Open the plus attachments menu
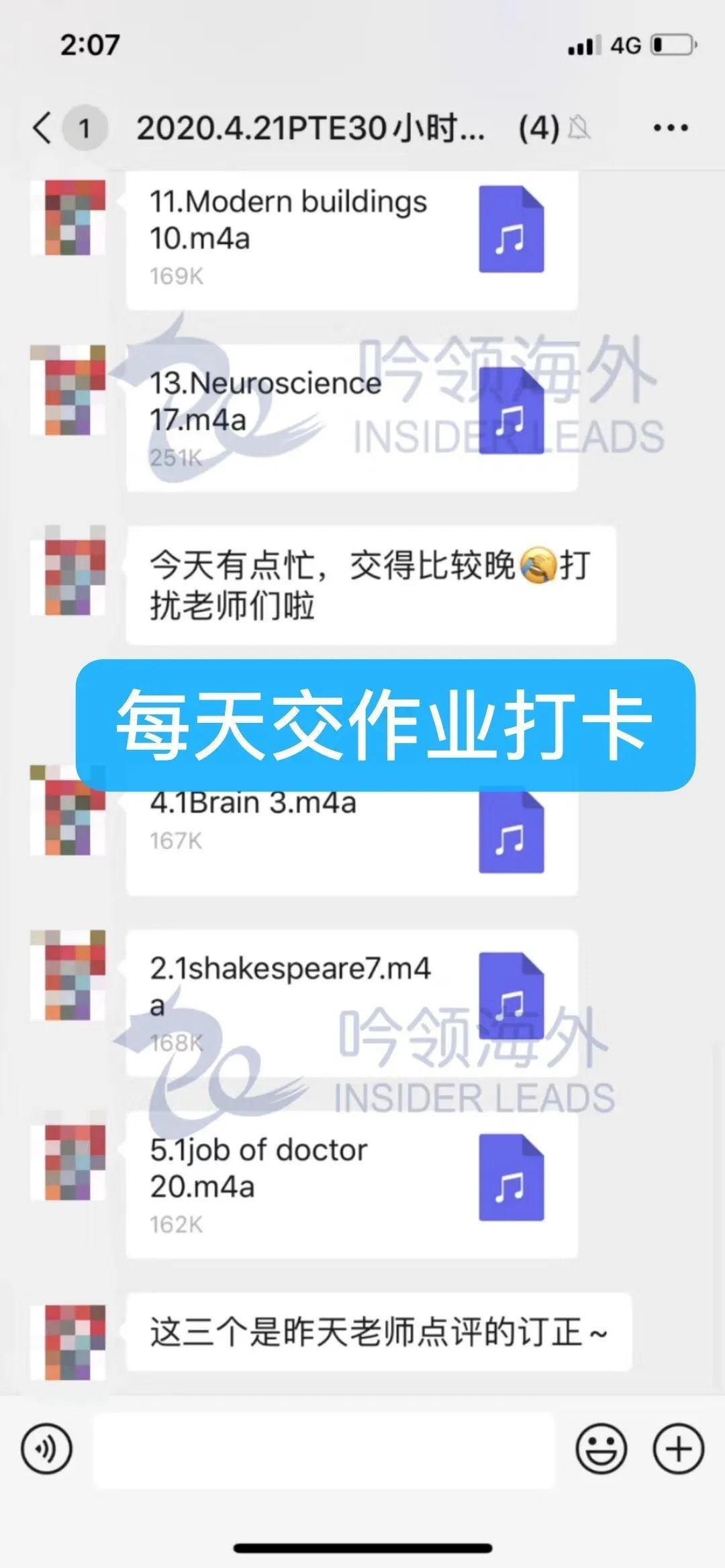The height and width of the screenshot is (1568, 725). tap(678, 1449)
